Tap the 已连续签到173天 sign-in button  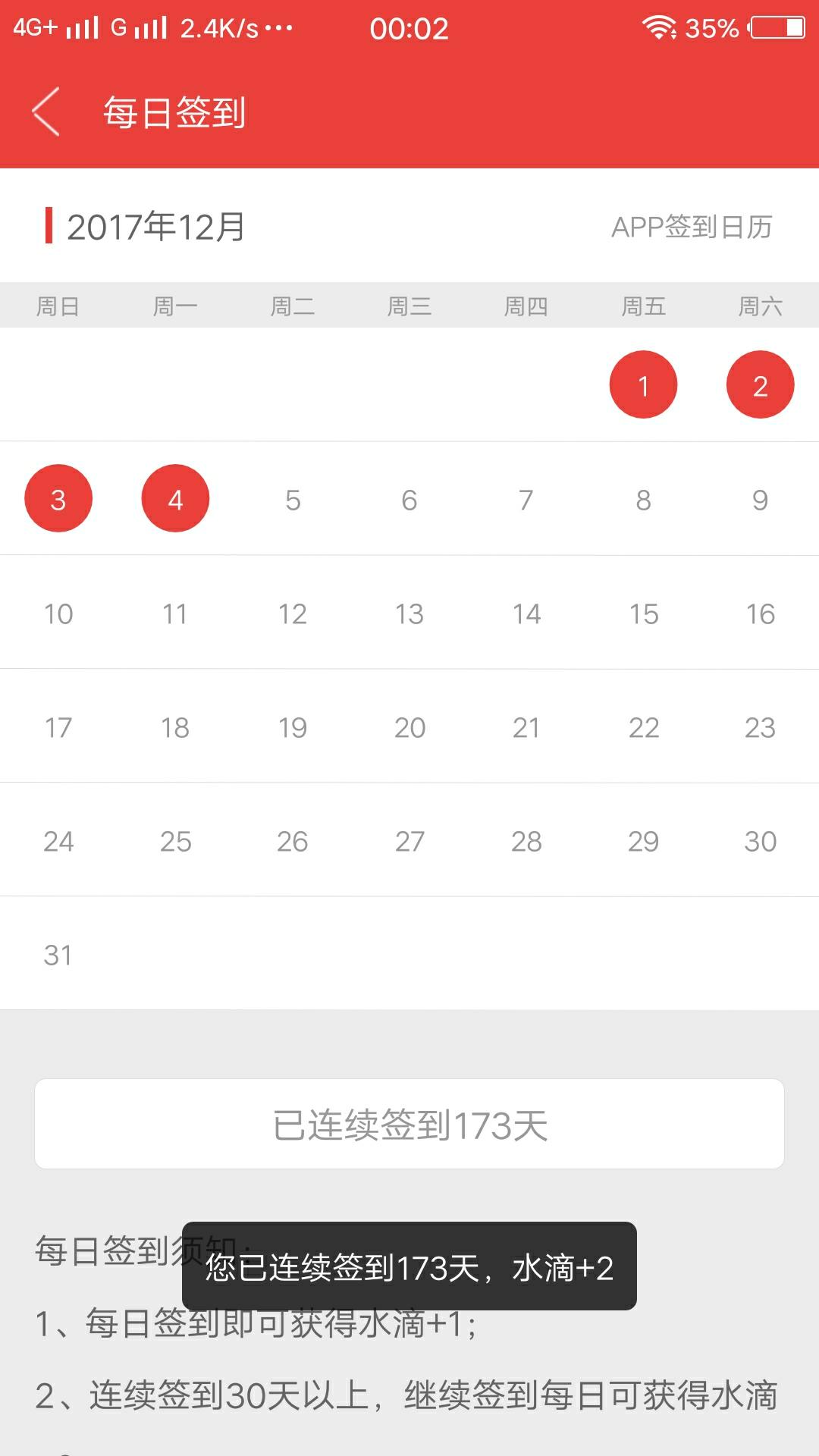coord(409,1124)
